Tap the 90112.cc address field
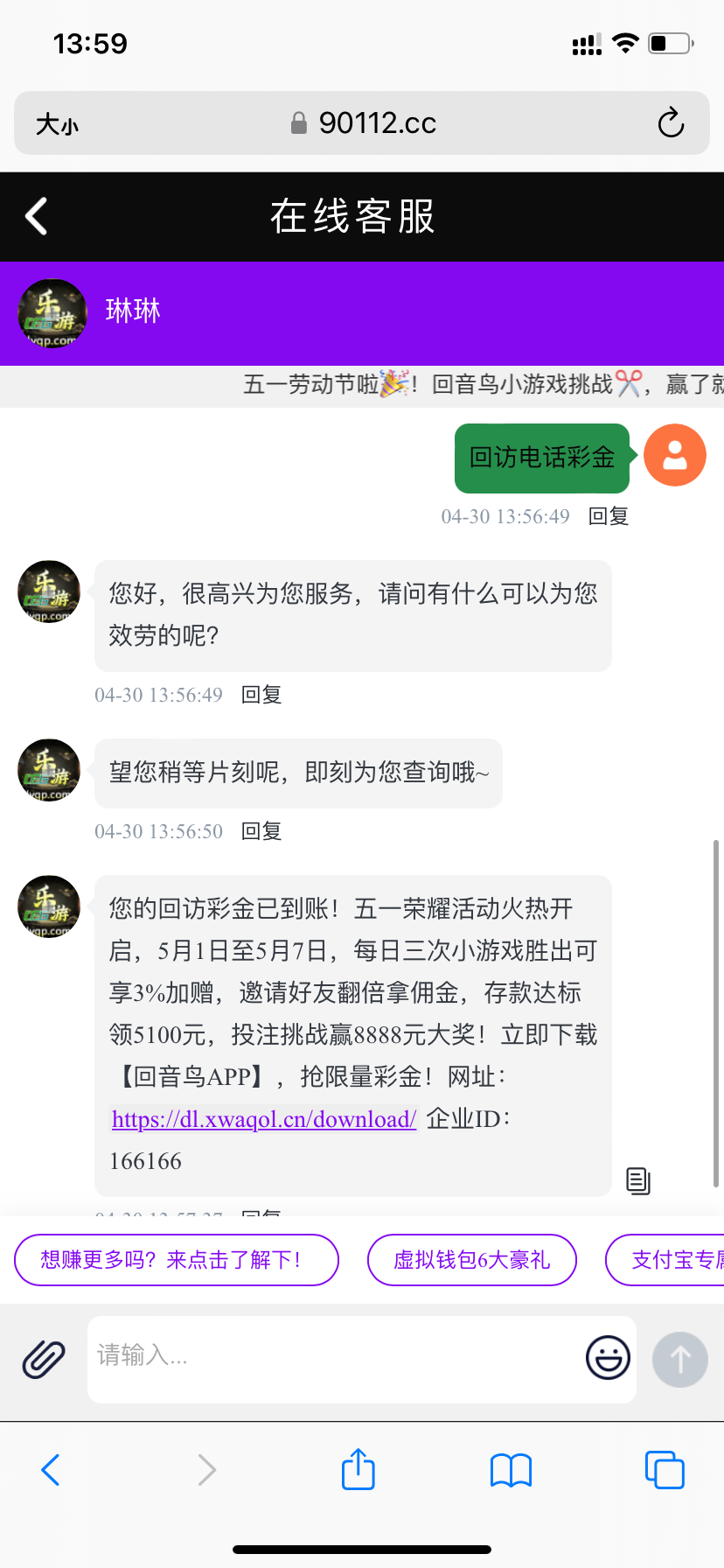 coord(362,123)
